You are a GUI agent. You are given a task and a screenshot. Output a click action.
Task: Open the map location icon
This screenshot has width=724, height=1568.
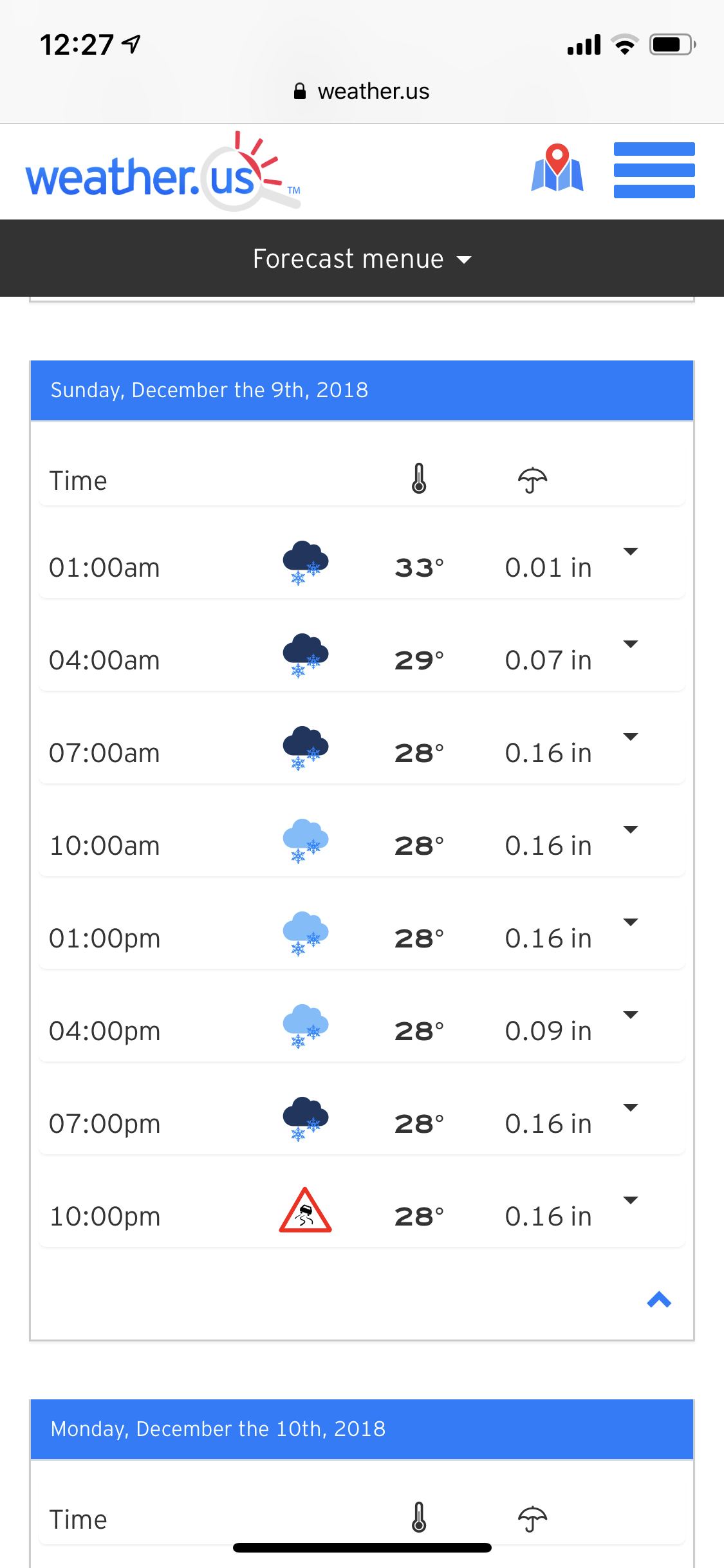[x=557, y=168]
